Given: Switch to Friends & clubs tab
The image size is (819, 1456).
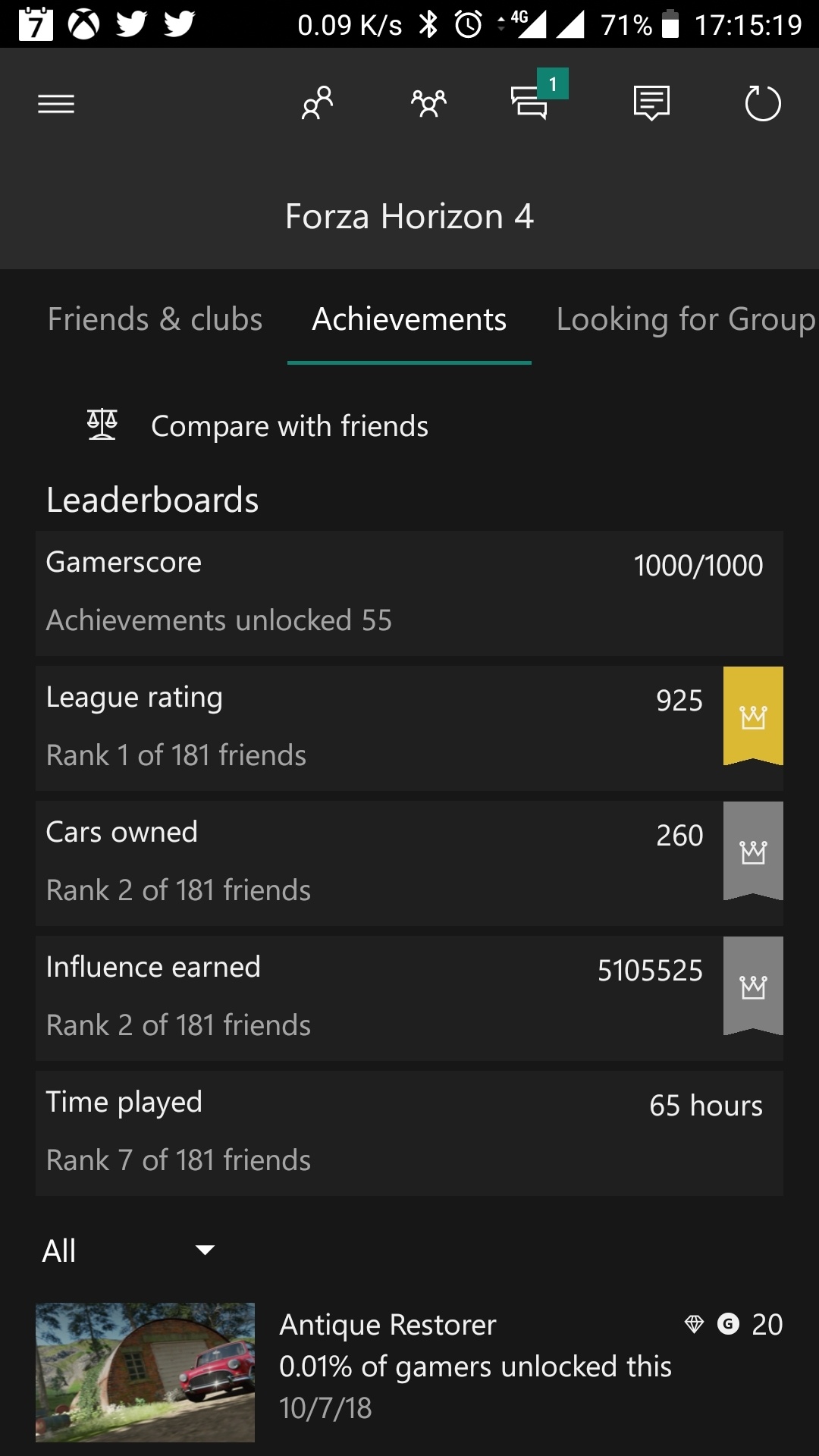Looking at the screenshot, I should coord(155,319).
